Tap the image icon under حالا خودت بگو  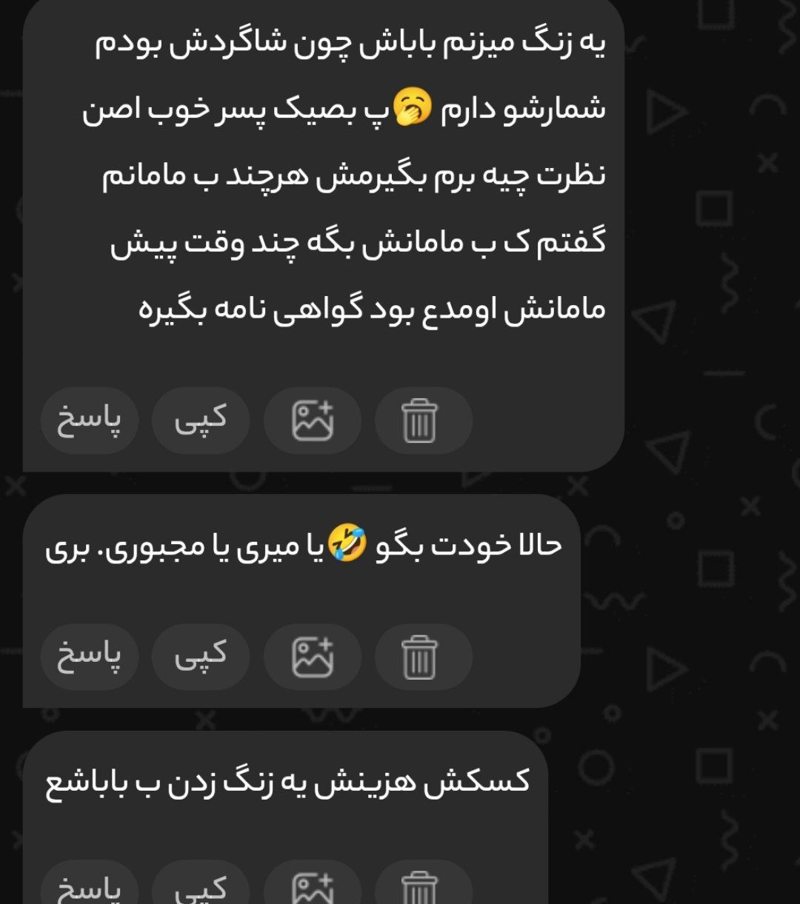(312, 657)
